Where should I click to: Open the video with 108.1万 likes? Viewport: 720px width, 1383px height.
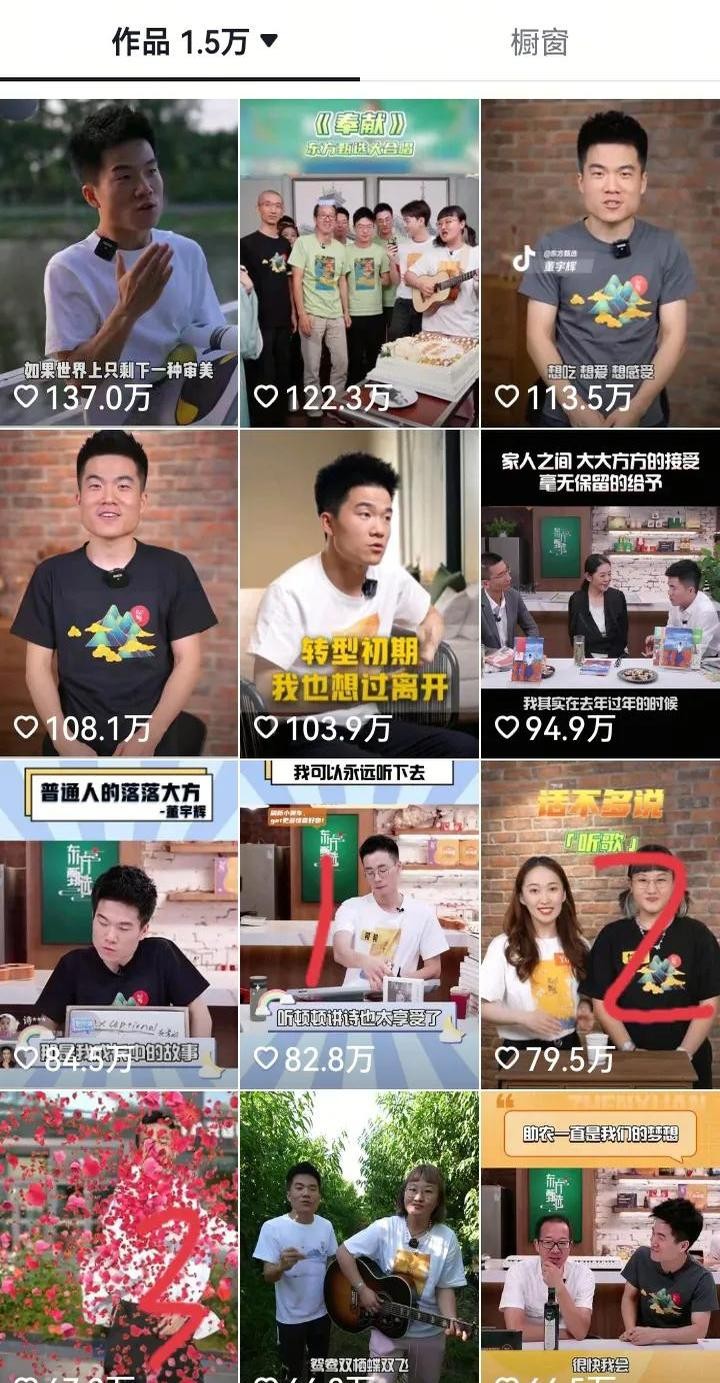(x=119, y=593)
